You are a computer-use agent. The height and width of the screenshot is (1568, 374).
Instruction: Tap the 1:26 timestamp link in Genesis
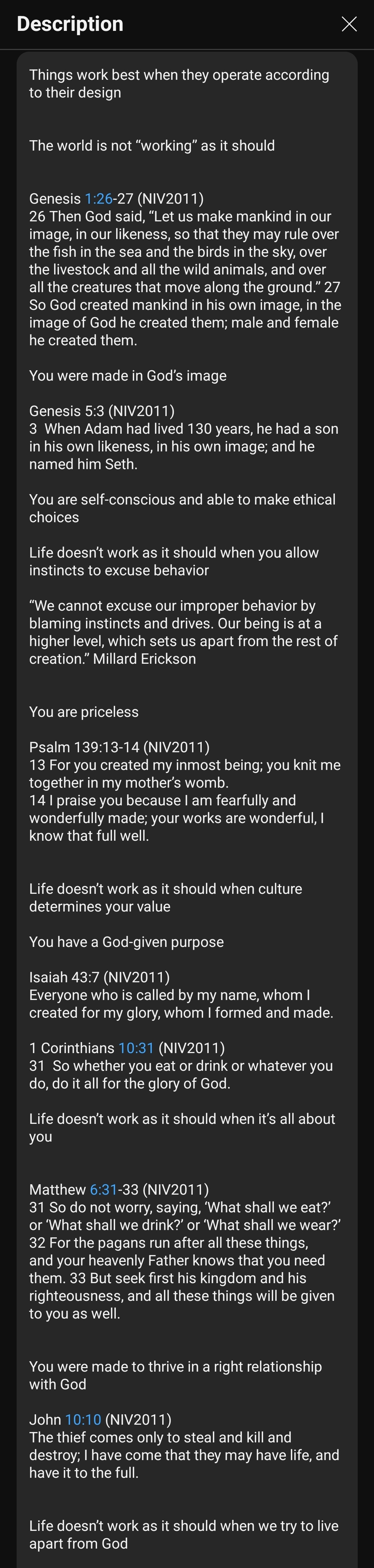(98, 199)
